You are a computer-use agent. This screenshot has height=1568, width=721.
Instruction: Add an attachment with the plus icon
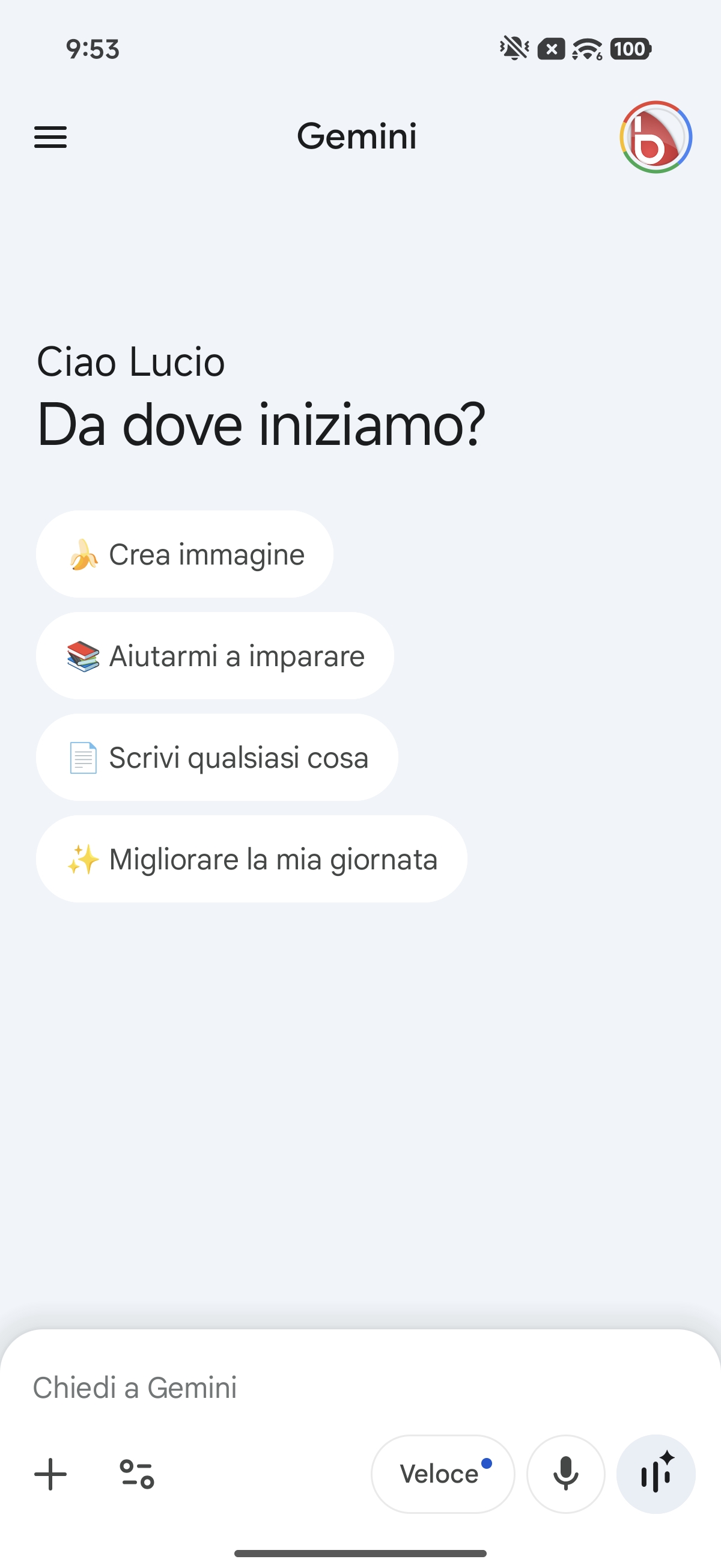coord(50,1474)
